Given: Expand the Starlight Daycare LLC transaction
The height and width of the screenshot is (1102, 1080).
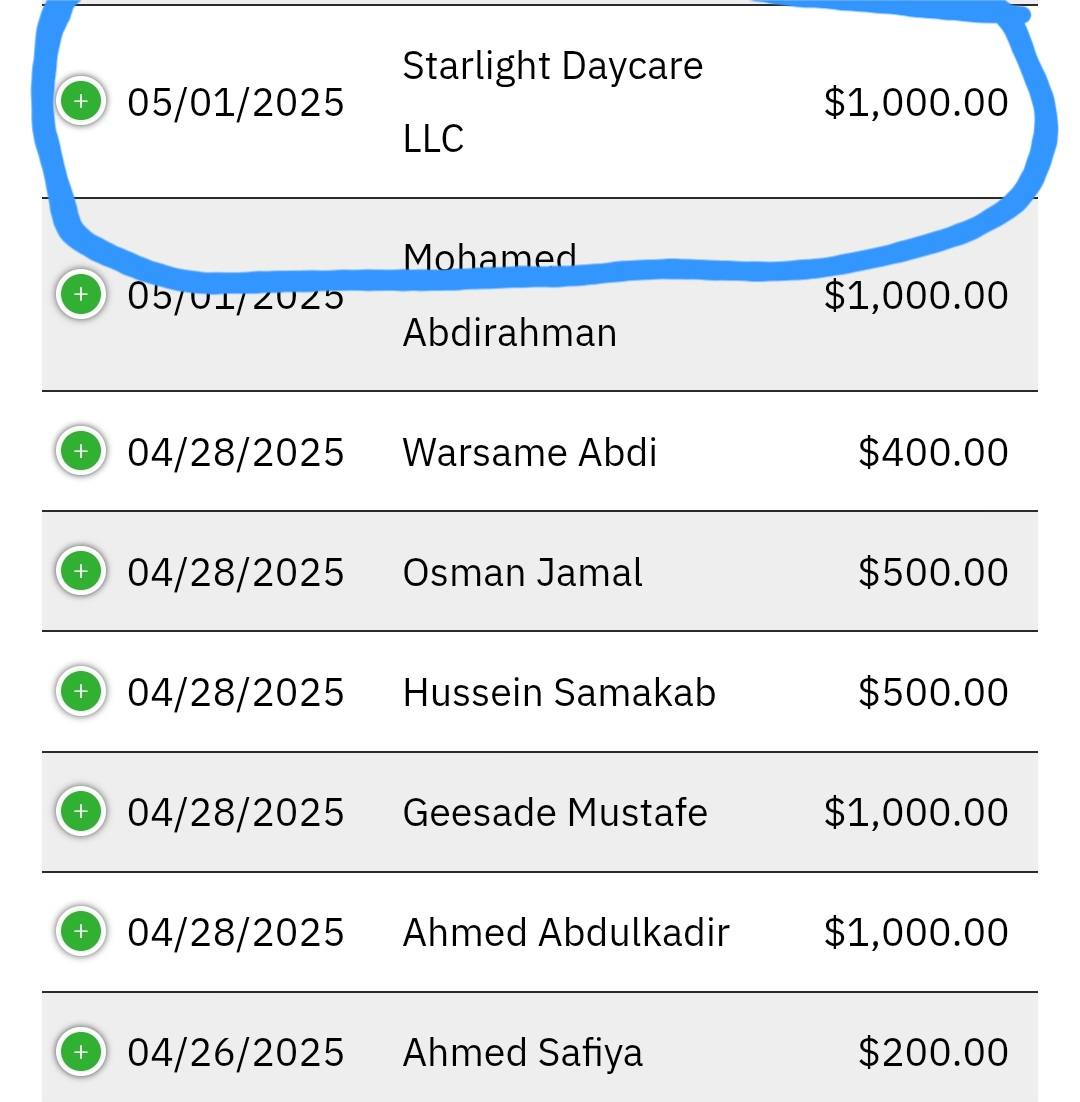Looking at the screenshot, I should coord(81,101).
